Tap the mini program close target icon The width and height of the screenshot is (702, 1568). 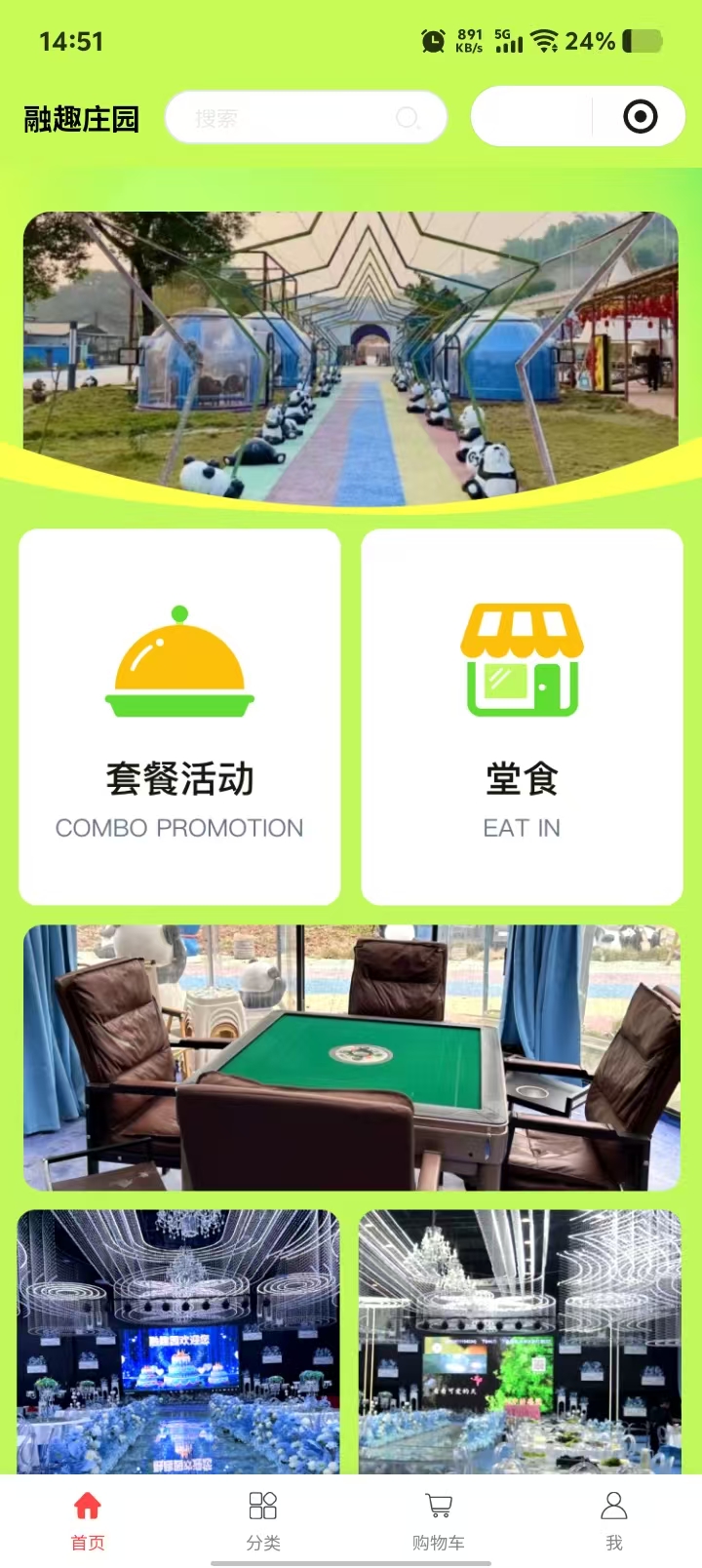tap(640, 117)
